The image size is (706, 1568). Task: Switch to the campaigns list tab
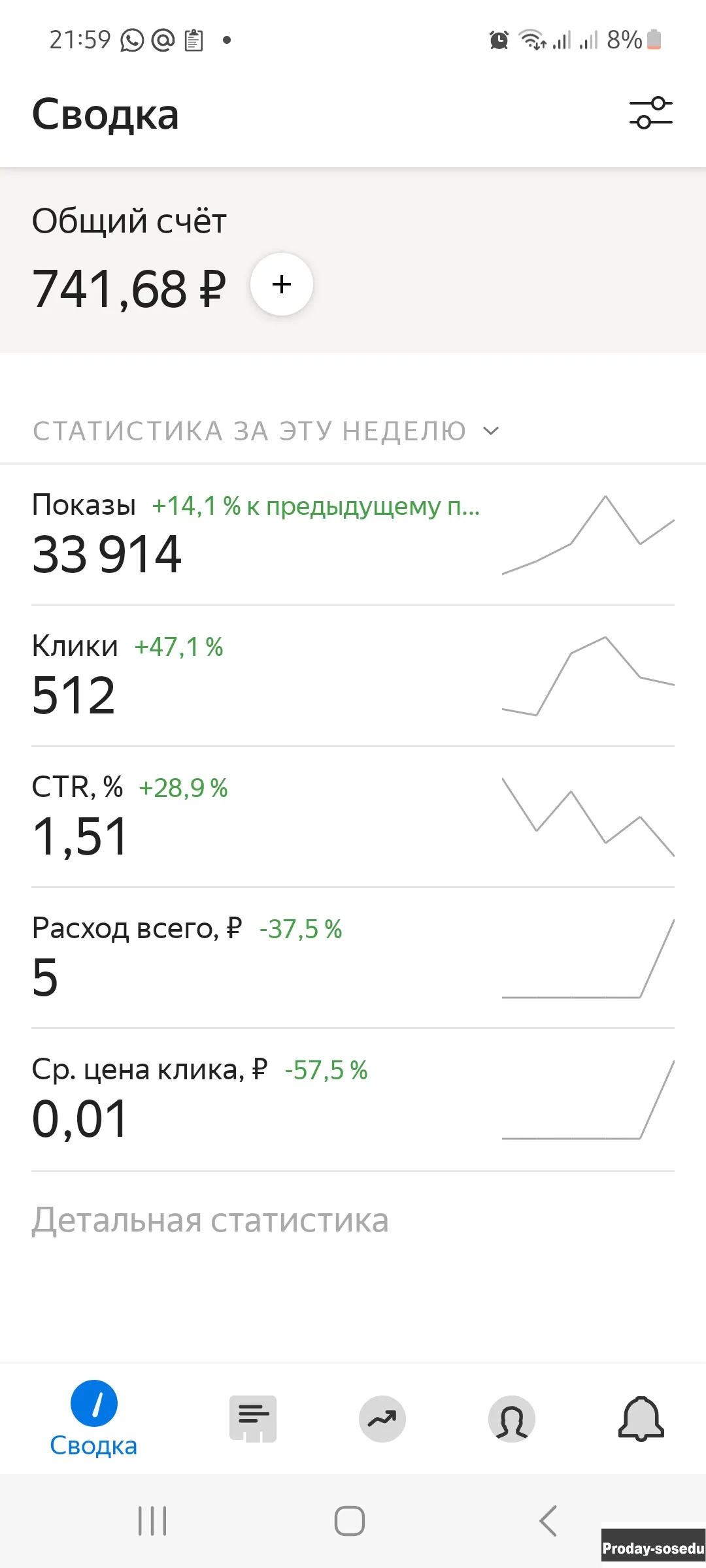[x=253, y=1419]
